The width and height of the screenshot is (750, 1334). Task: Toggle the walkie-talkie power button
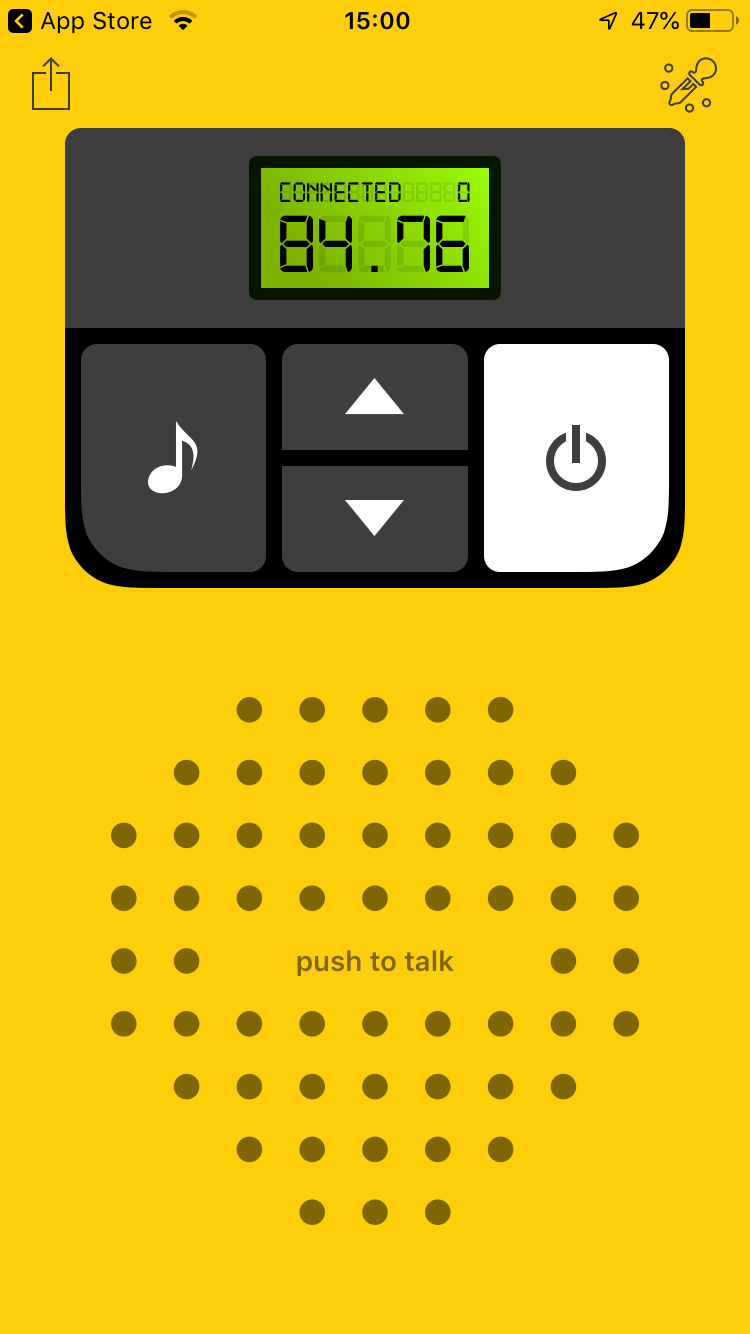coord(576,458)
